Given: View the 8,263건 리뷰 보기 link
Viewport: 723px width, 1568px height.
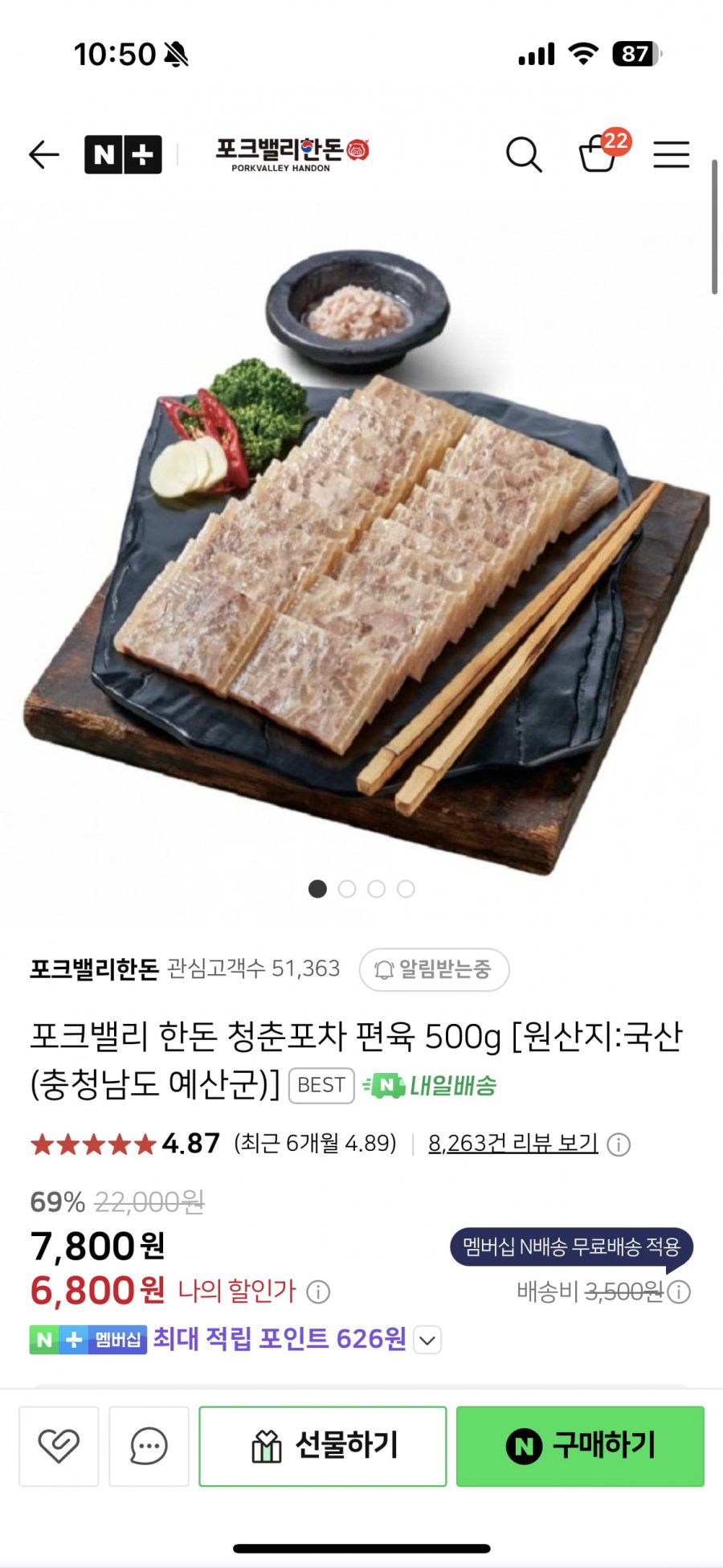Looking at the screenshot, I should point(513,1143).
